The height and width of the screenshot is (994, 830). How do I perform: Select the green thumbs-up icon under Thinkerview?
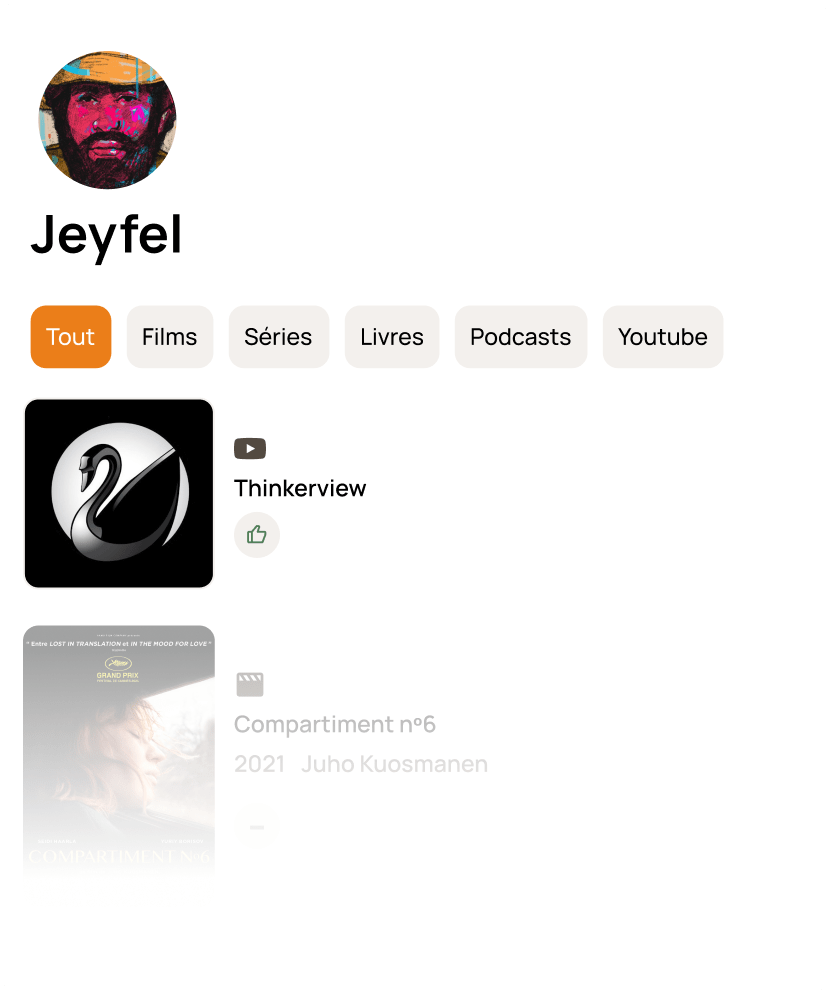[256, 535]
